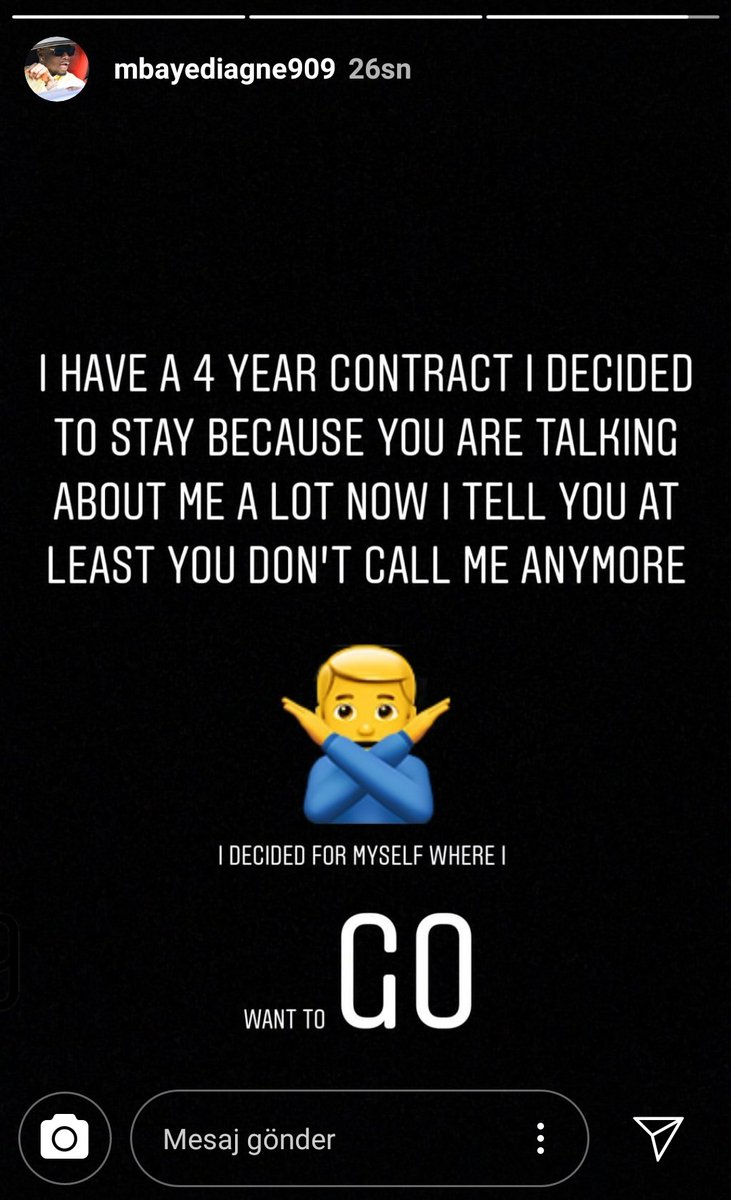Open mbayediagne909's profile picture
The image size is (731, 1200).
coord(57,69)
